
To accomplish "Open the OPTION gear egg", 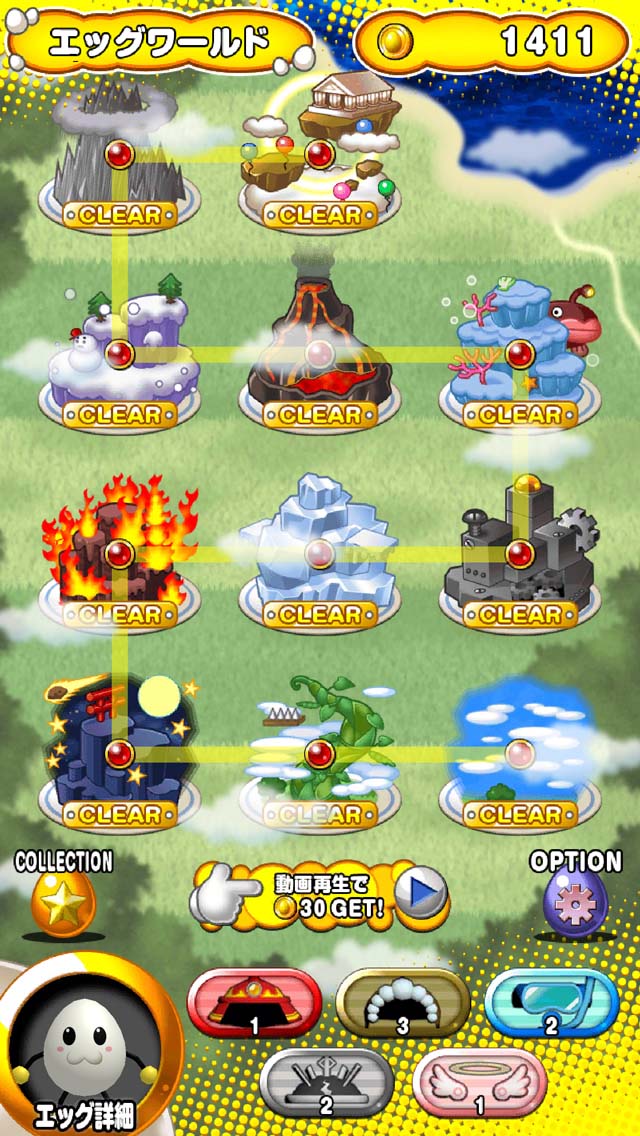I will tap(575, 900).
